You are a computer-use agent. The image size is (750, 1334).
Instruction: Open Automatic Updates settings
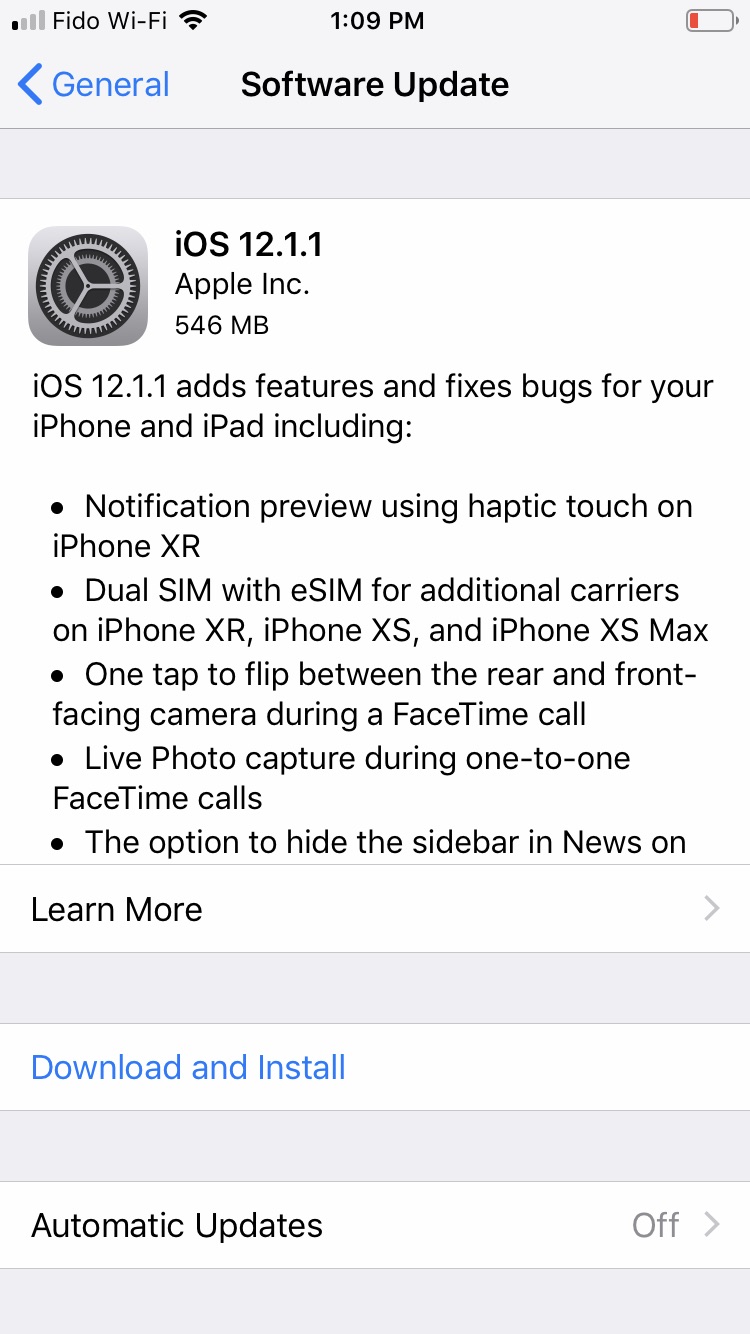point(375,1225)
